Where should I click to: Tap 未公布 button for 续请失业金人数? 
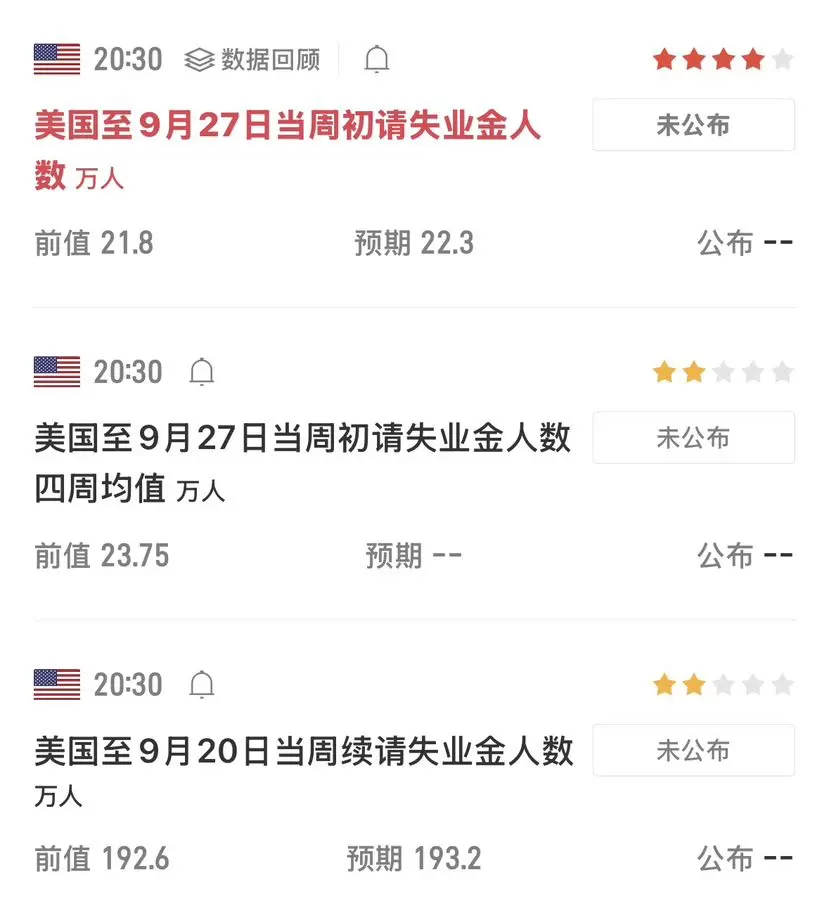pos(694,750)
